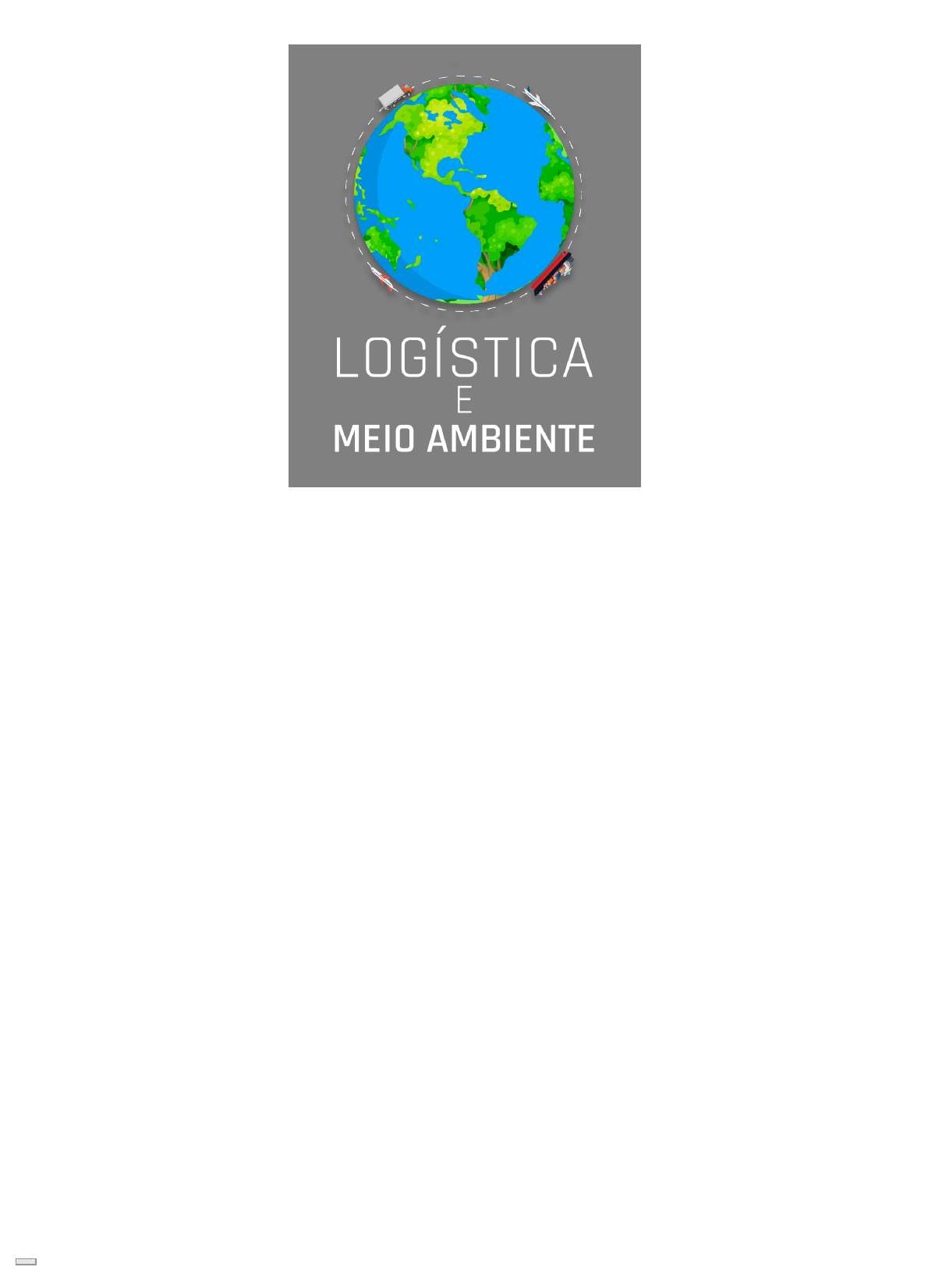Tap the blank gray button below the cover
Screen dimensions: 928x1288
(x=26, y=1261)
